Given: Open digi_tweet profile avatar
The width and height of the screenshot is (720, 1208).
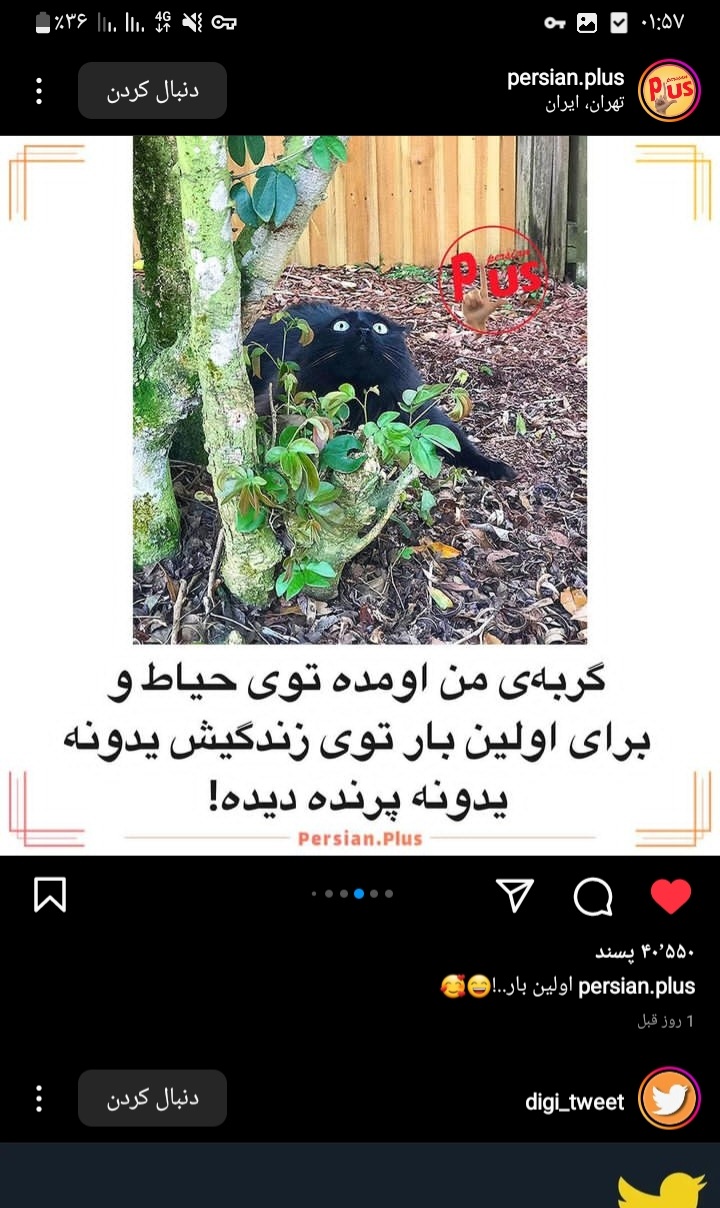Looking at the screenshot, I should (669, 1099).
